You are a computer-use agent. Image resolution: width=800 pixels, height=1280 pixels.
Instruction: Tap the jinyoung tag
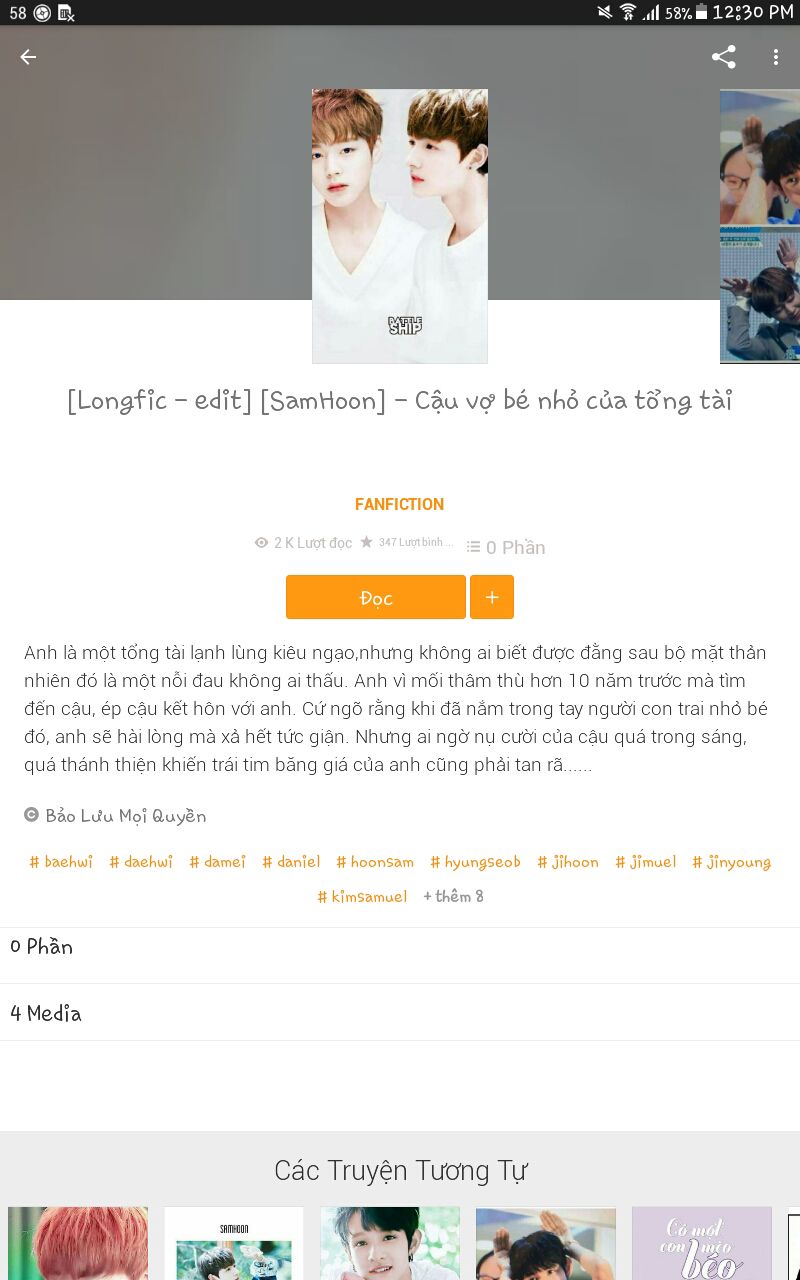tap(731, 862)
